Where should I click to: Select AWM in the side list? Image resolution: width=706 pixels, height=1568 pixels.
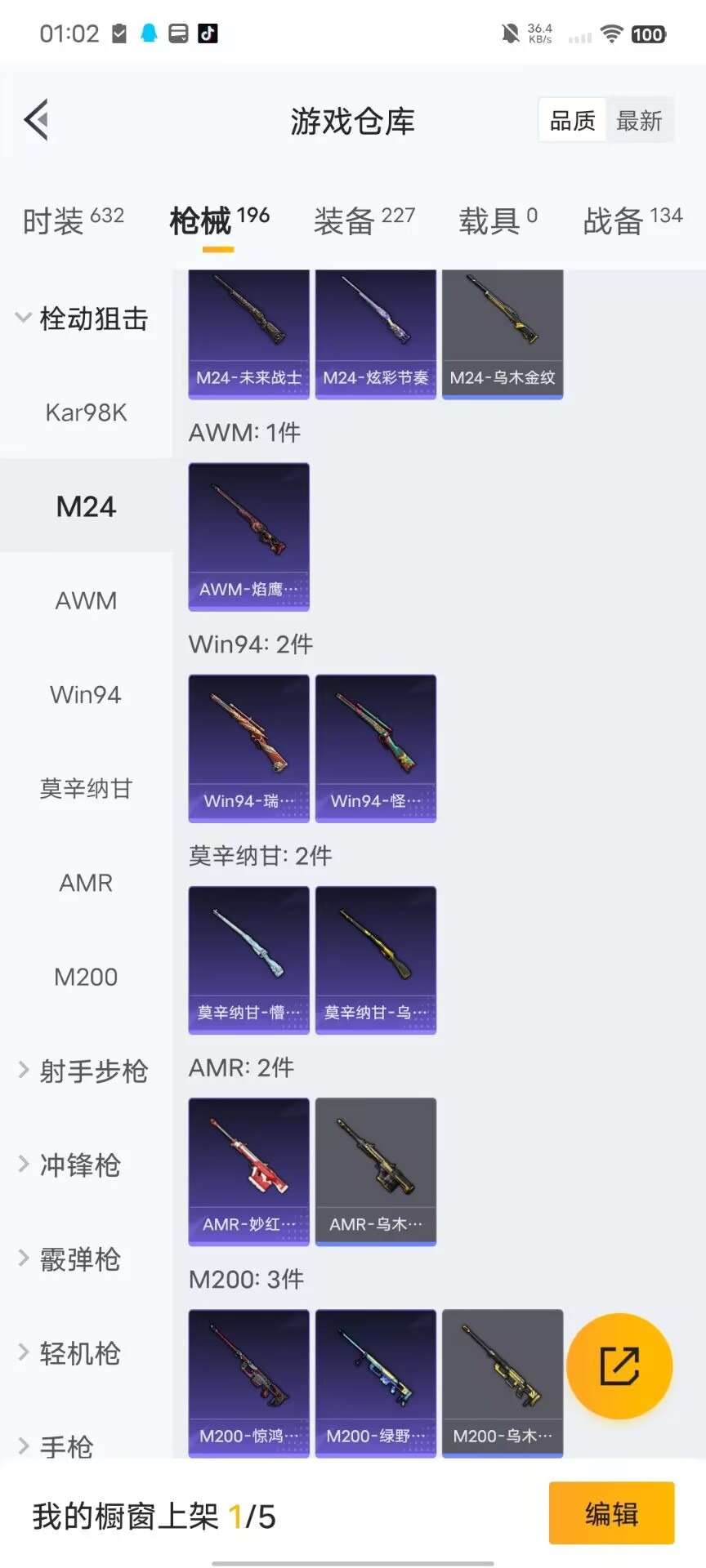click(x=86, y=601)
